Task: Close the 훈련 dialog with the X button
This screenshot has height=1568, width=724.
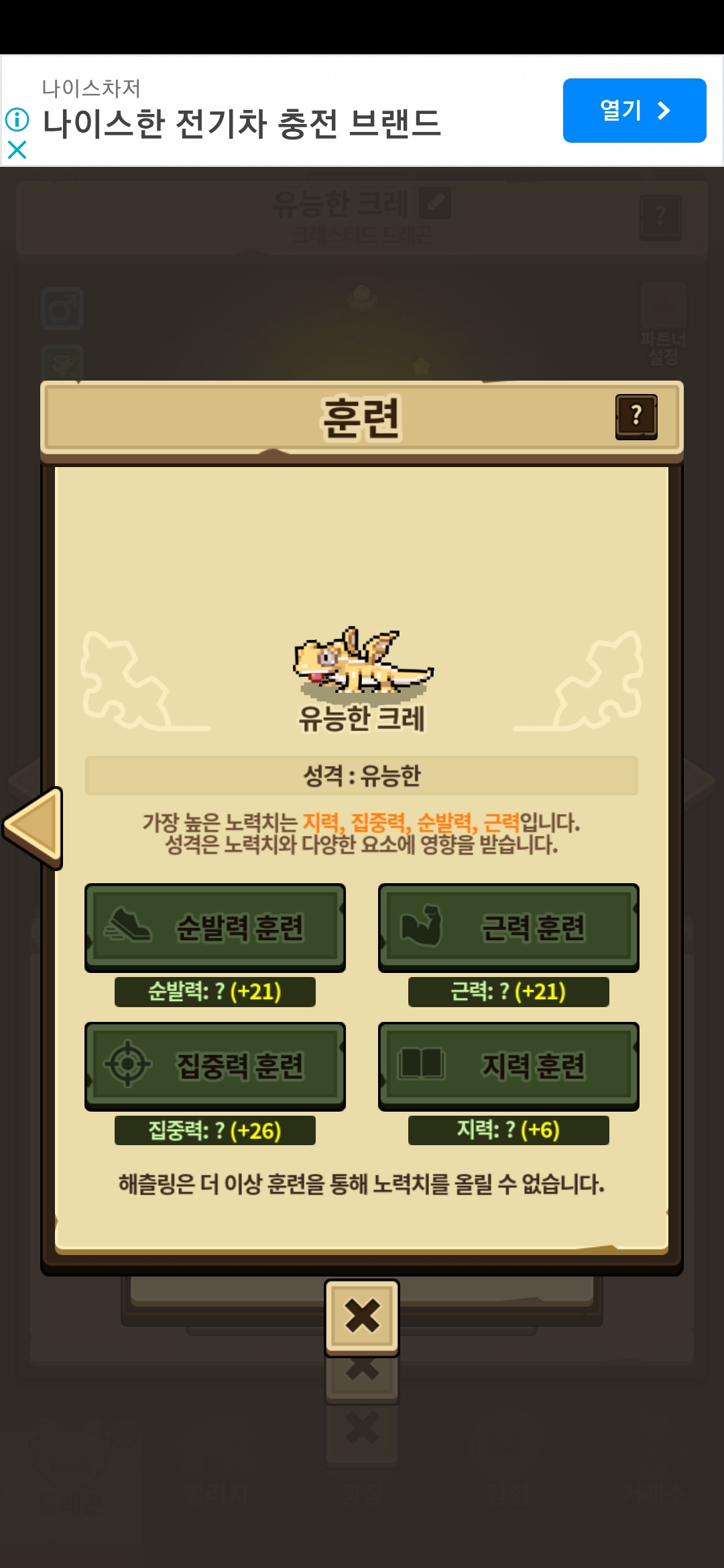Action: [362, 1317]
